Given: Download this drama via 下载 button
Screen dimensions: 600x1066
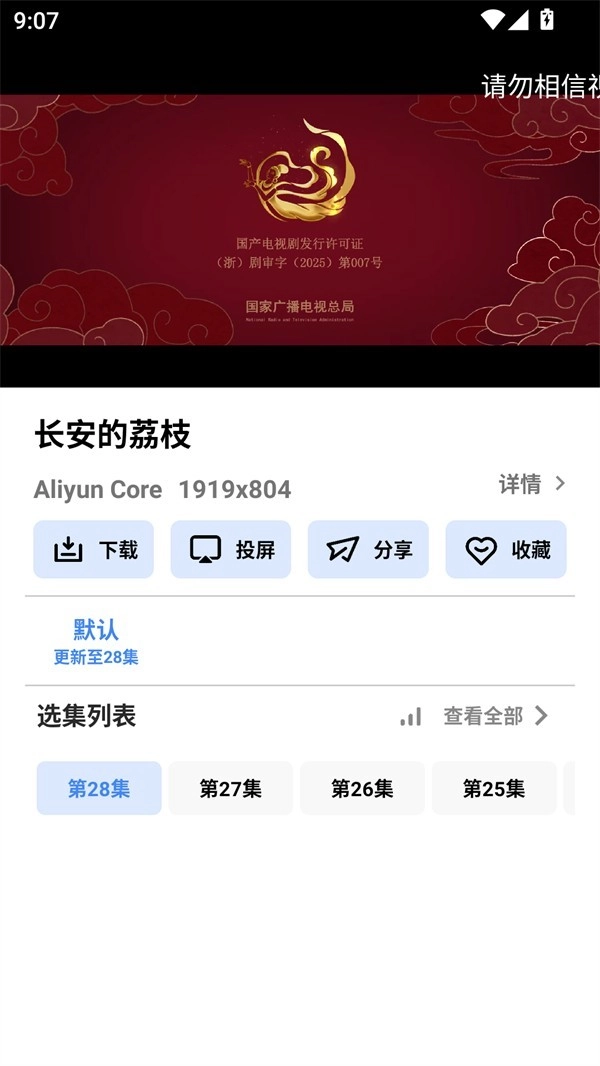Looking at the screenshot, I should 94,550.
